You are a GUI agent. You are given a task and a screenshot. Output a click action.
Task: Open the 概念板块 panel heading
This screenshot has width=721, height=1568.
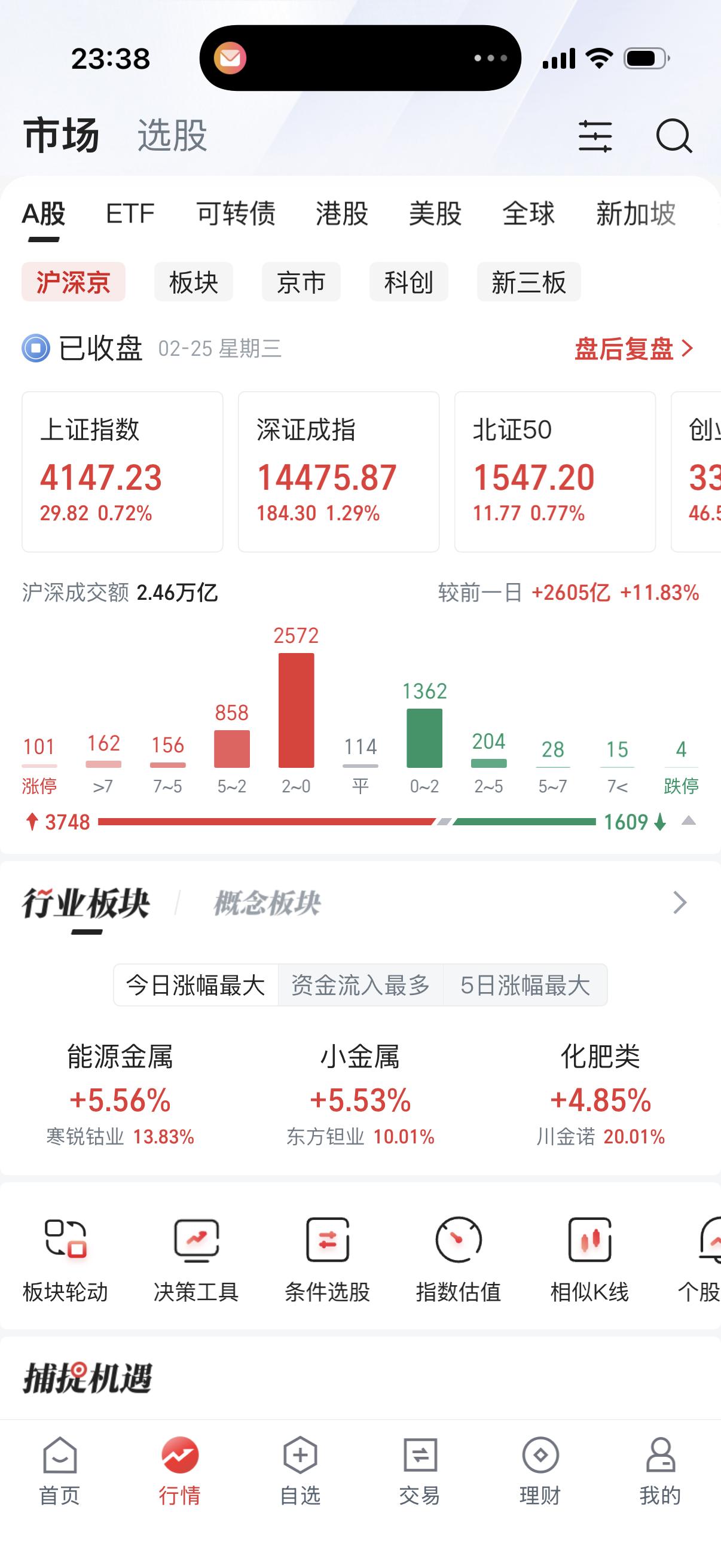coord(267,905)
